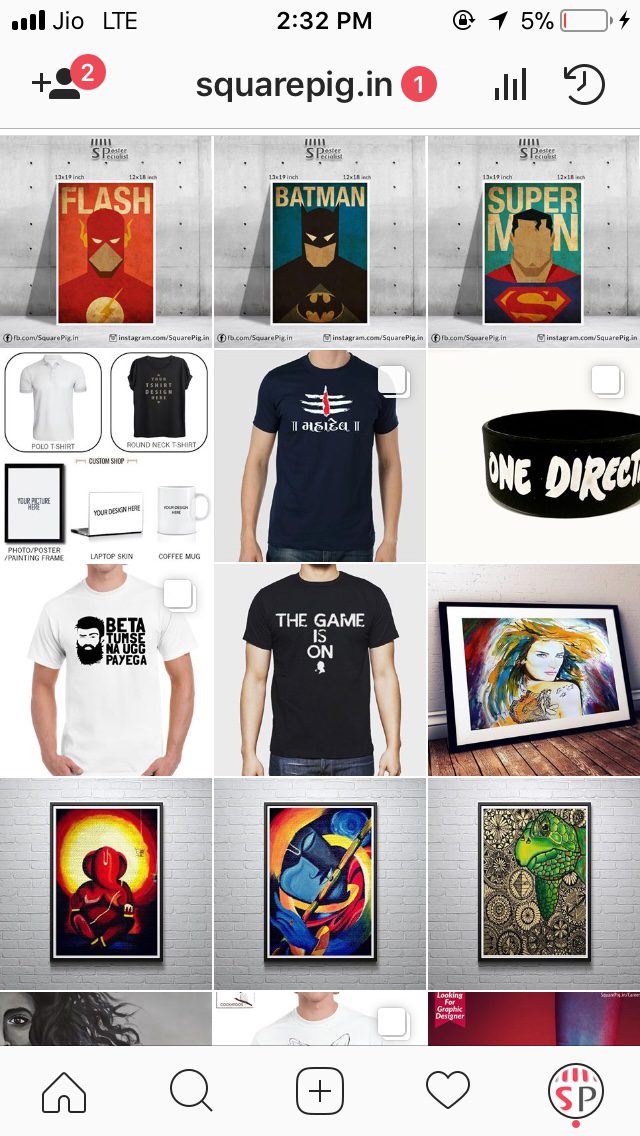Open the Krishna flute painting post

(320, 884)
